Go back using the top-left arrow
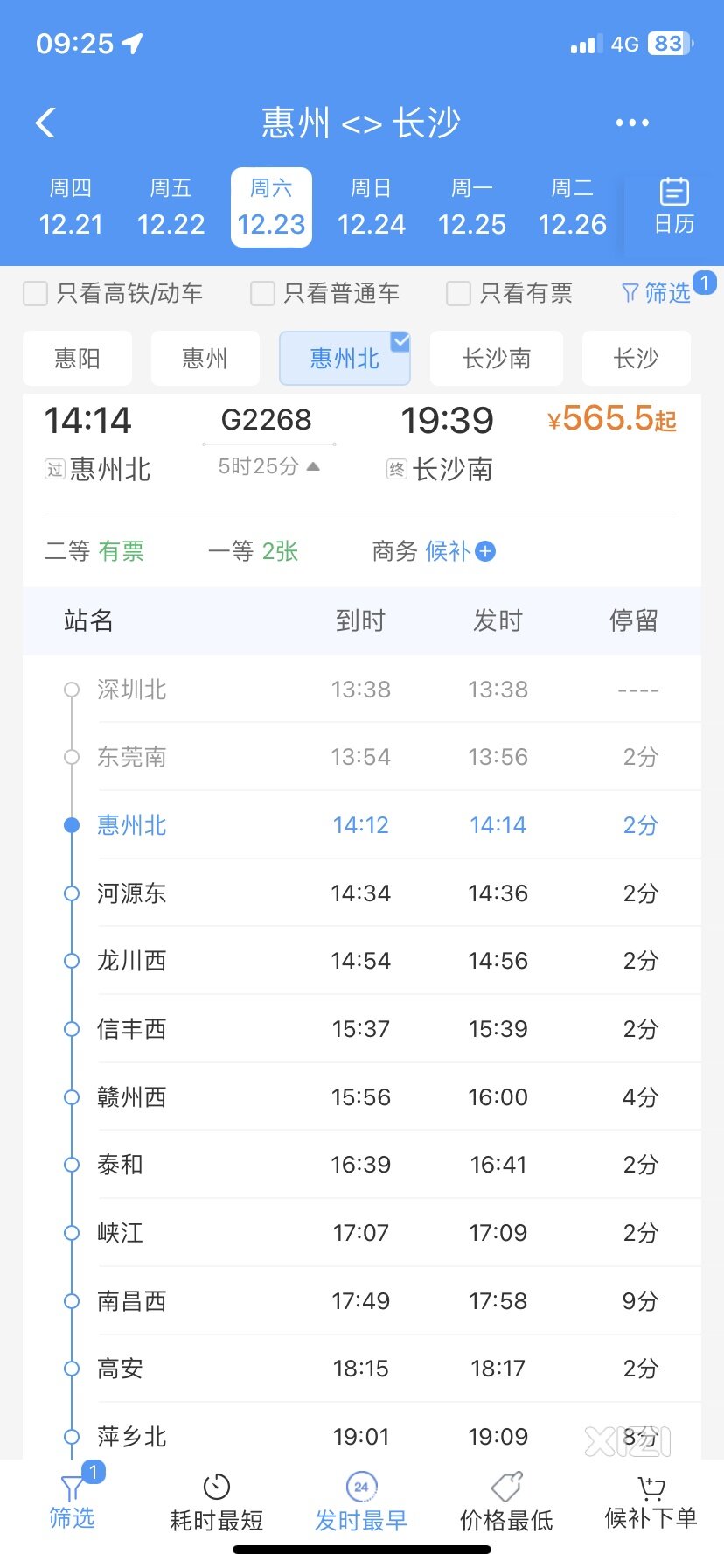The image size is (724, 1568). point(45,122)
